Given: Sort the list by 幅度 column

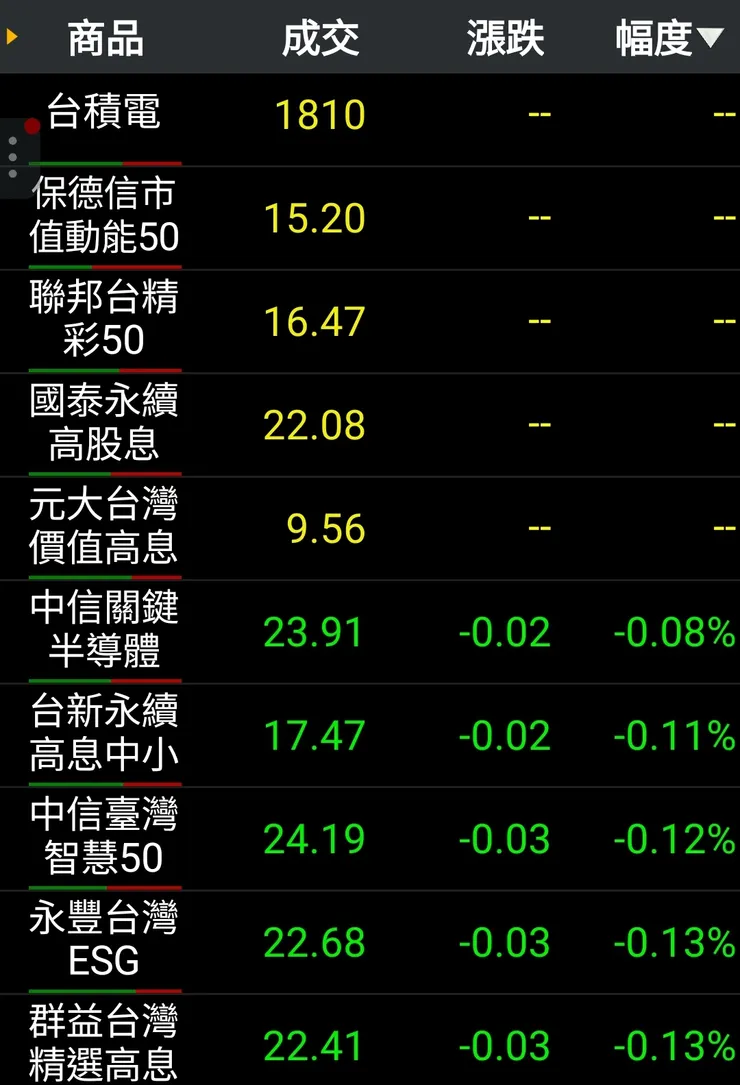Looking at the screenshot, I should pyautogui.click(x=667, y=39).
